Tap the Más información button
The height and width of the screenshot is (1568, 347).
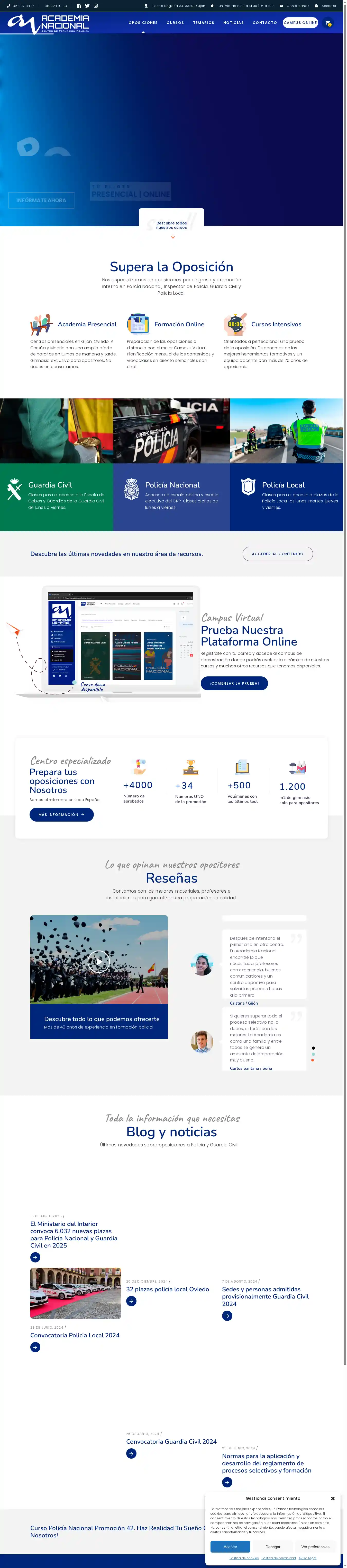pyautogui.click(x=61, y=814)
